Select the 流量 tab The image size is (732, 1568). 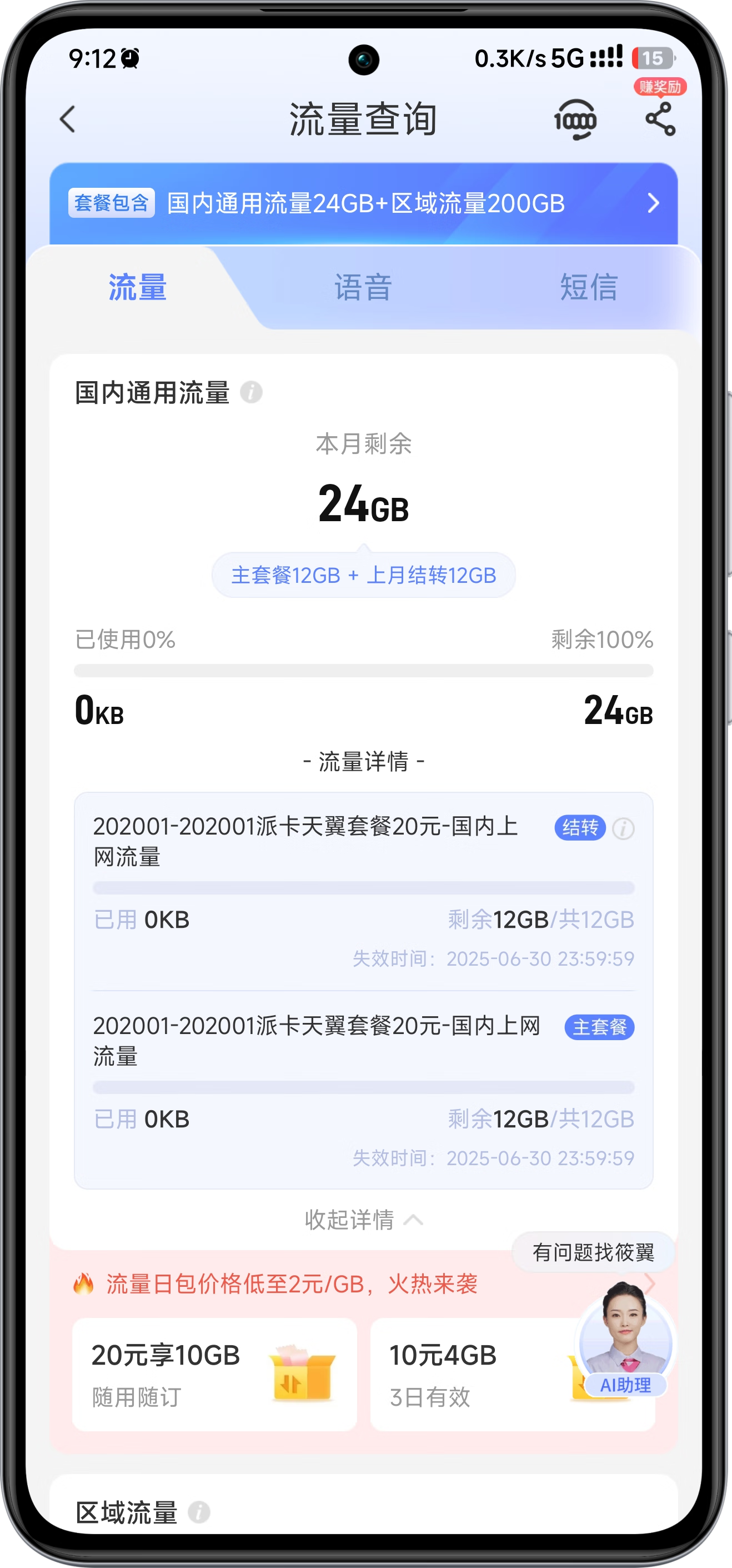point(138,287)
